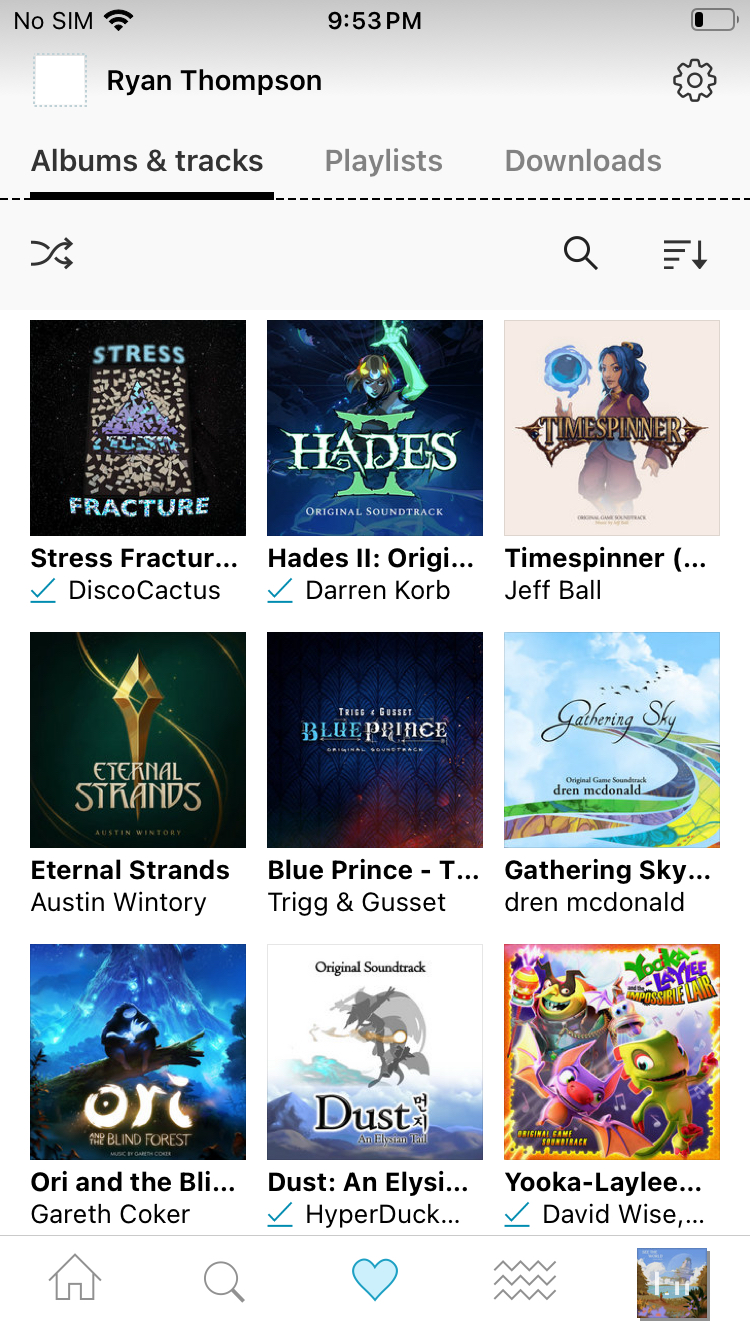Open the feed waves tab
Screen dimensions: 750x1334
525,1279
